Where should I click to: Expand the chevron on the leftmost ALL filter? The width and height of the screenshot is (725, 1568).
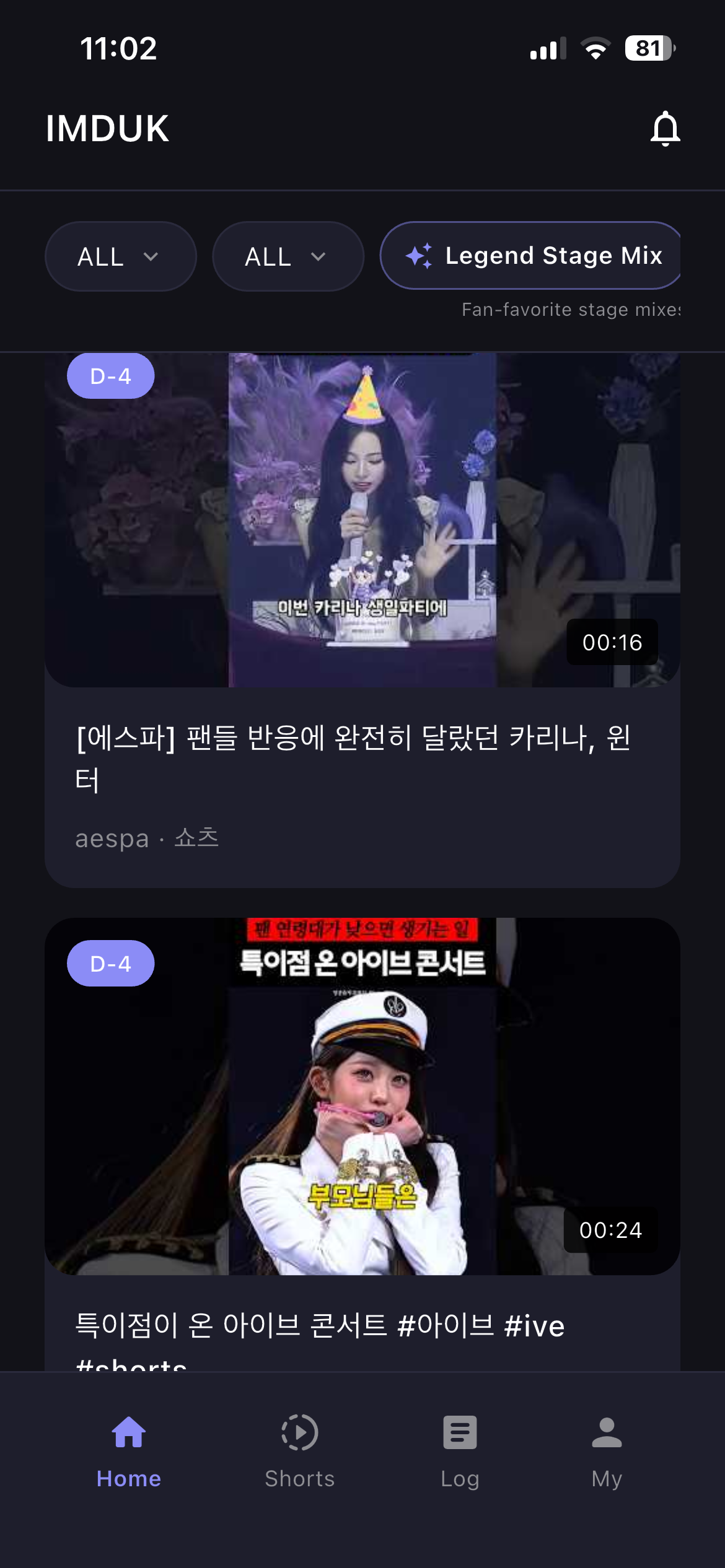[151, 257]
